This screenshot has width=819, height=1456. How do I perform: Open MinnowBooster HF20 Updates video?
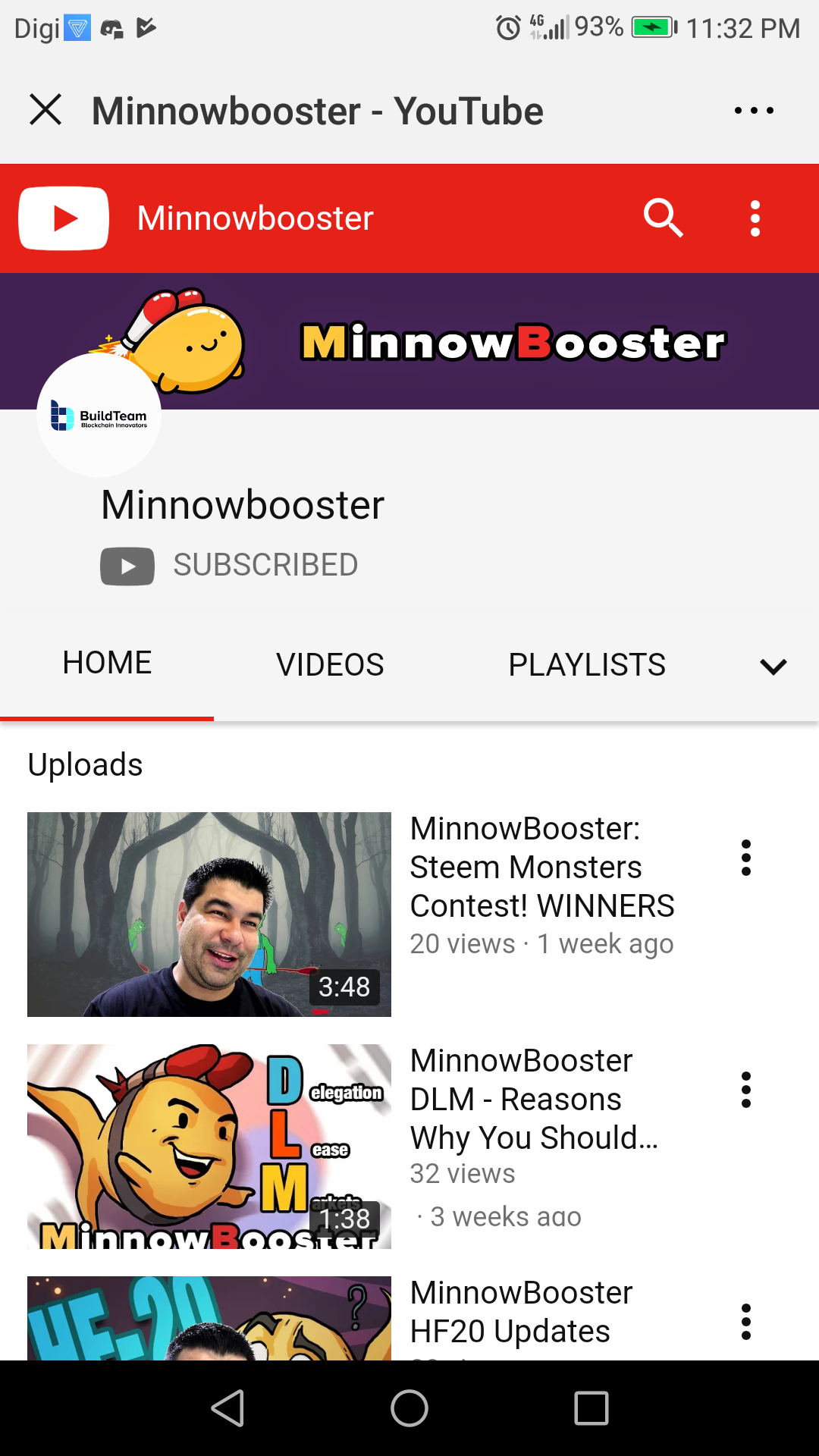pyautogui.click(x=520, y=1312)
